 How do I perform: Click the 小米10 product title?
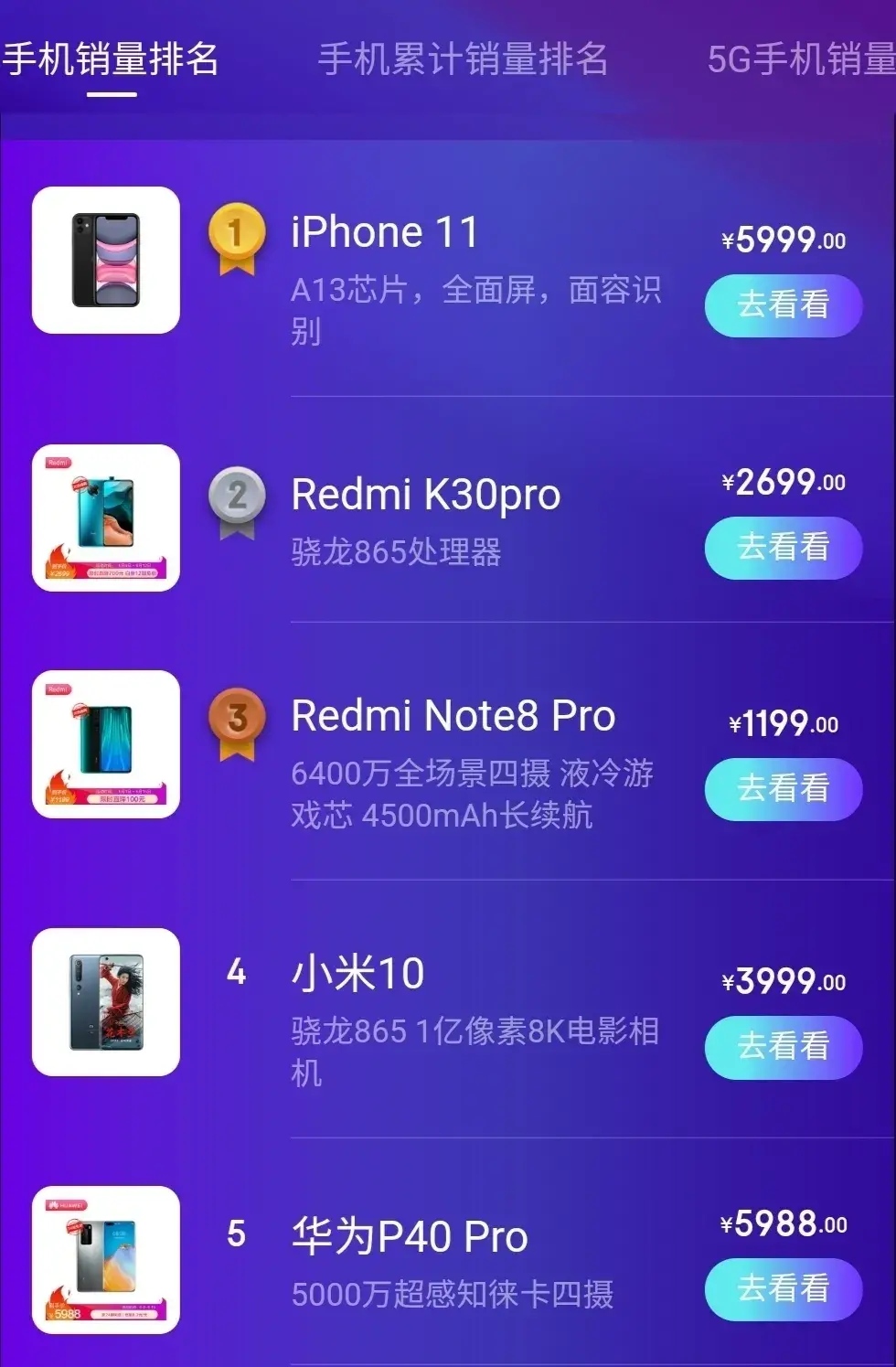[x=357, y=973]
